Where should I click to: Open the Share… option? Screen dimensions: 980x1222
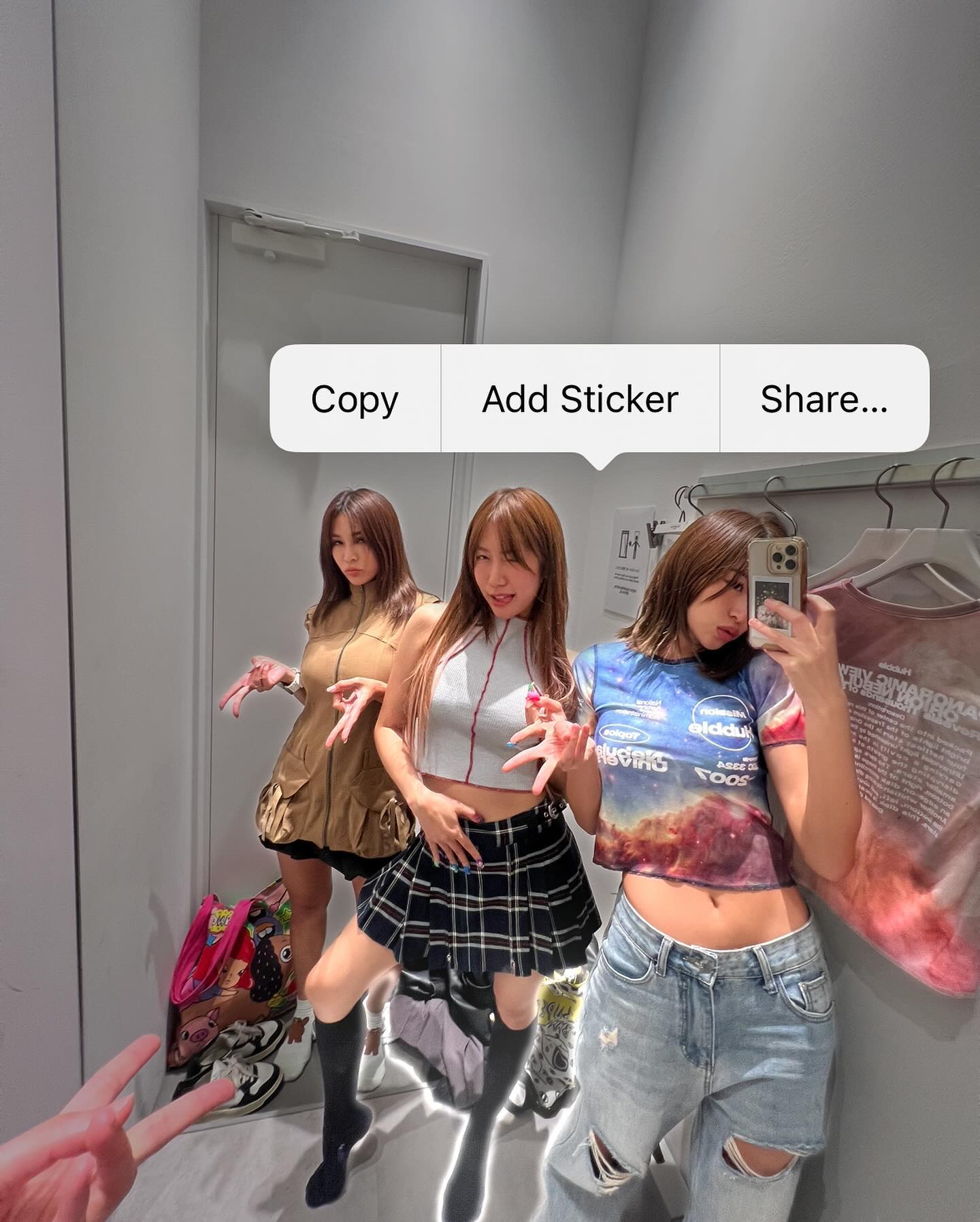(x=823, y=399)
